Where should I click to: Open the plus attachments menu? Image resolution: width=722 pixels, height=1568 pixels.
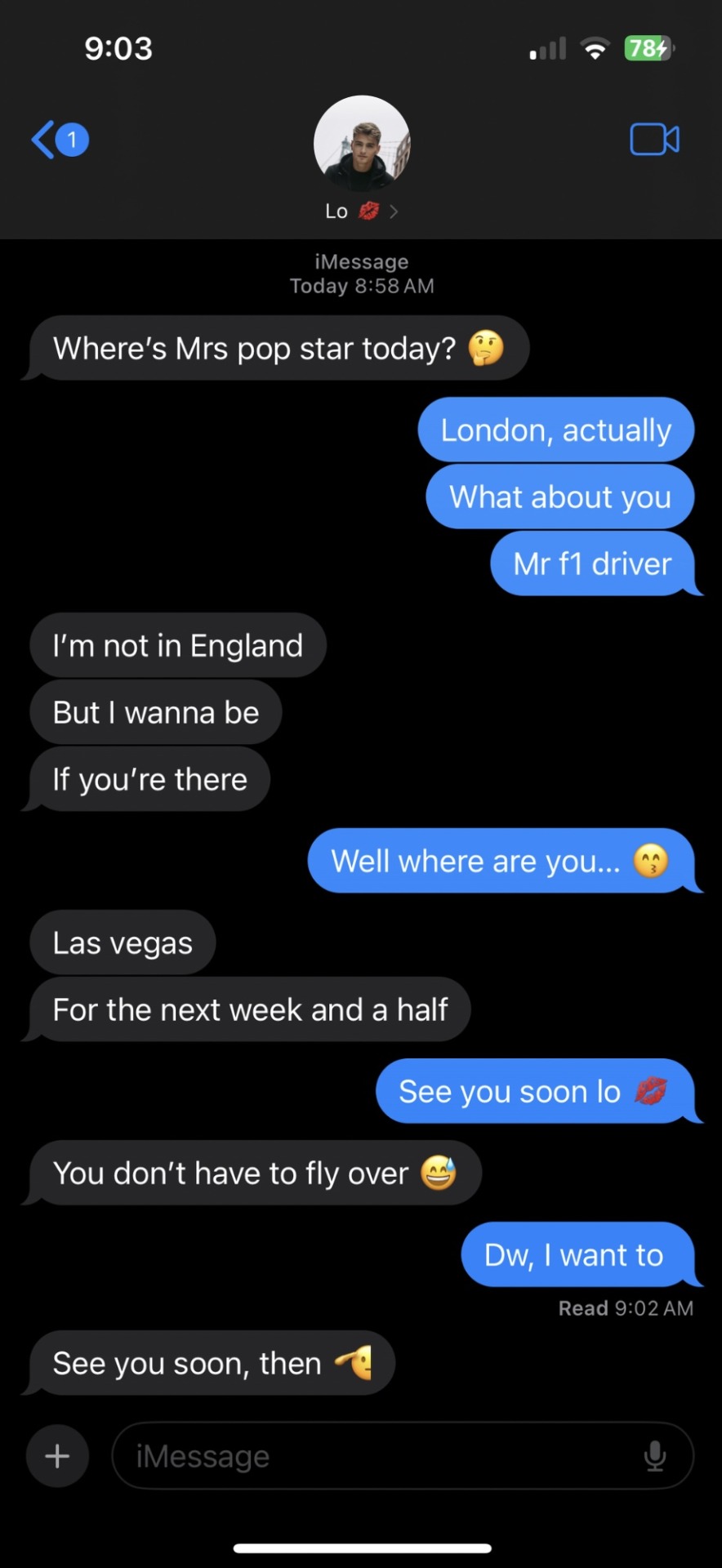tap(57, 1456)
